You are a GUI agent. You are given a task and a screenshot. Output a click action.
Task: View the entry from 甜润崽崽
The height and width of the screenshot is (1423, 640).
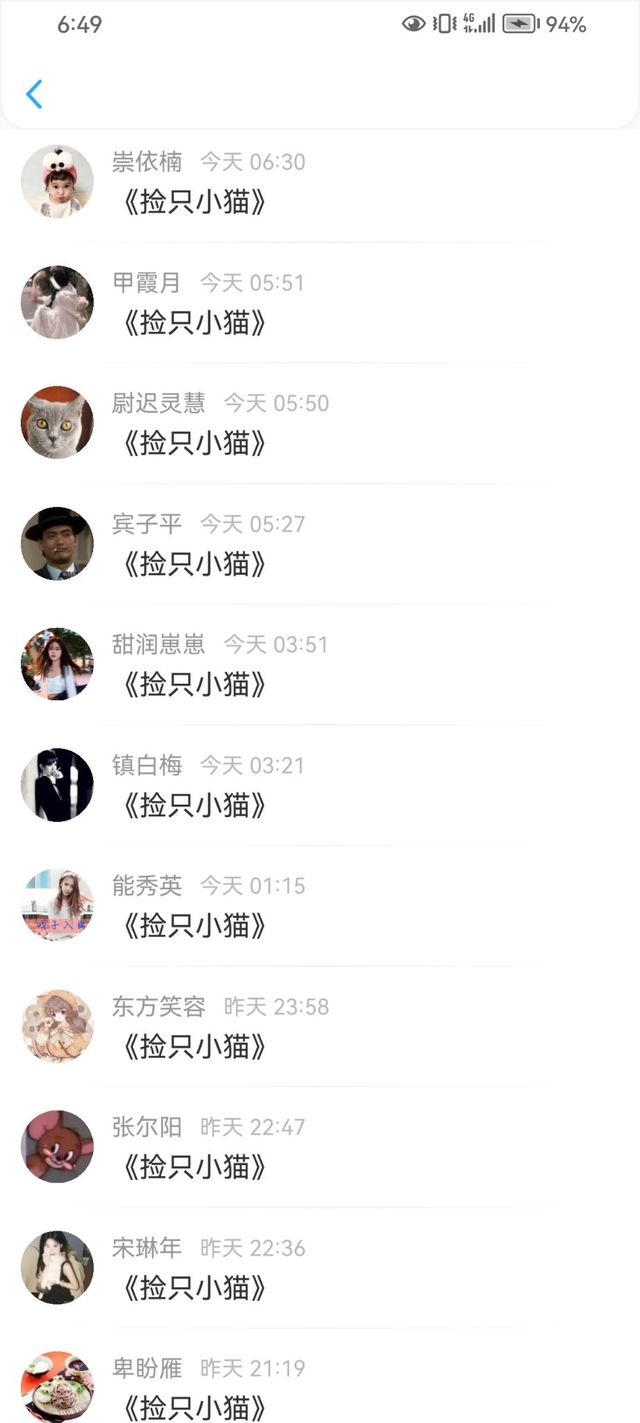tap(195, 685)
